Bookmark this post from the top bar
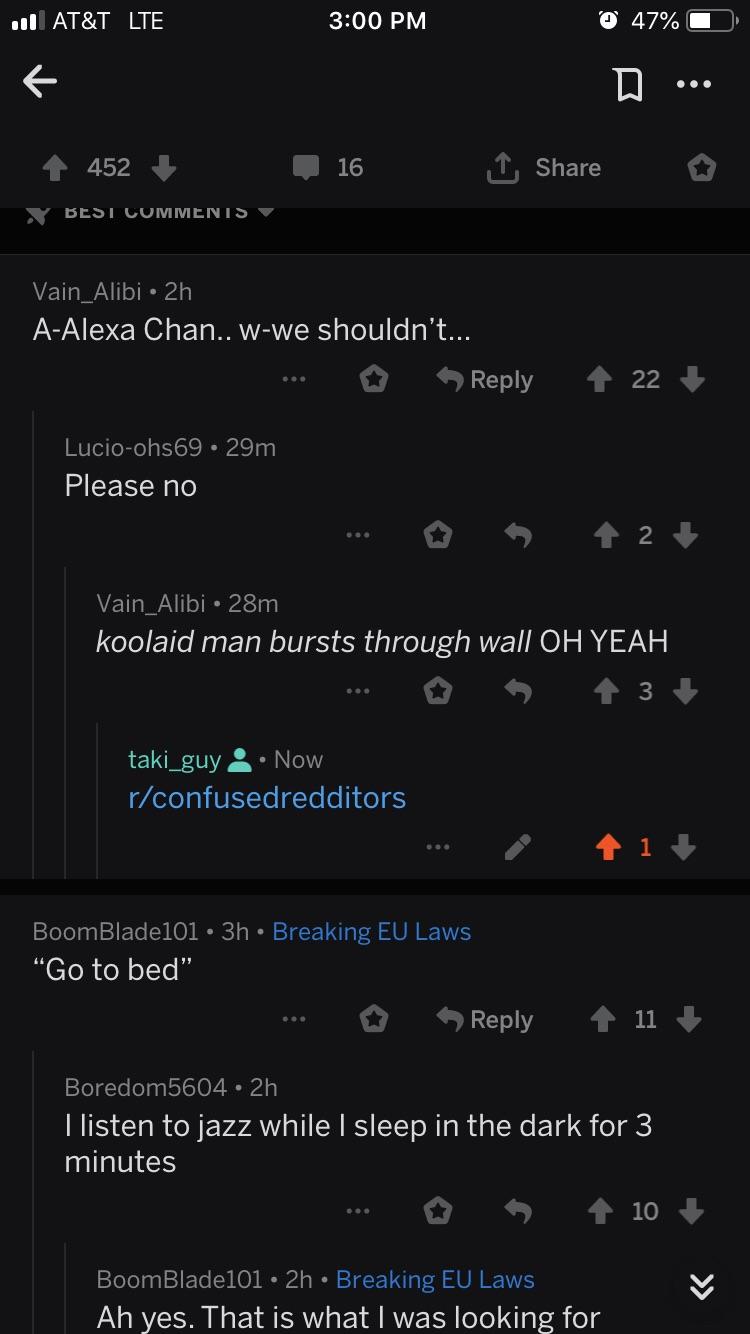This screenshot has height=1334, width=750. pyautogui.click(x=628, y=84)
